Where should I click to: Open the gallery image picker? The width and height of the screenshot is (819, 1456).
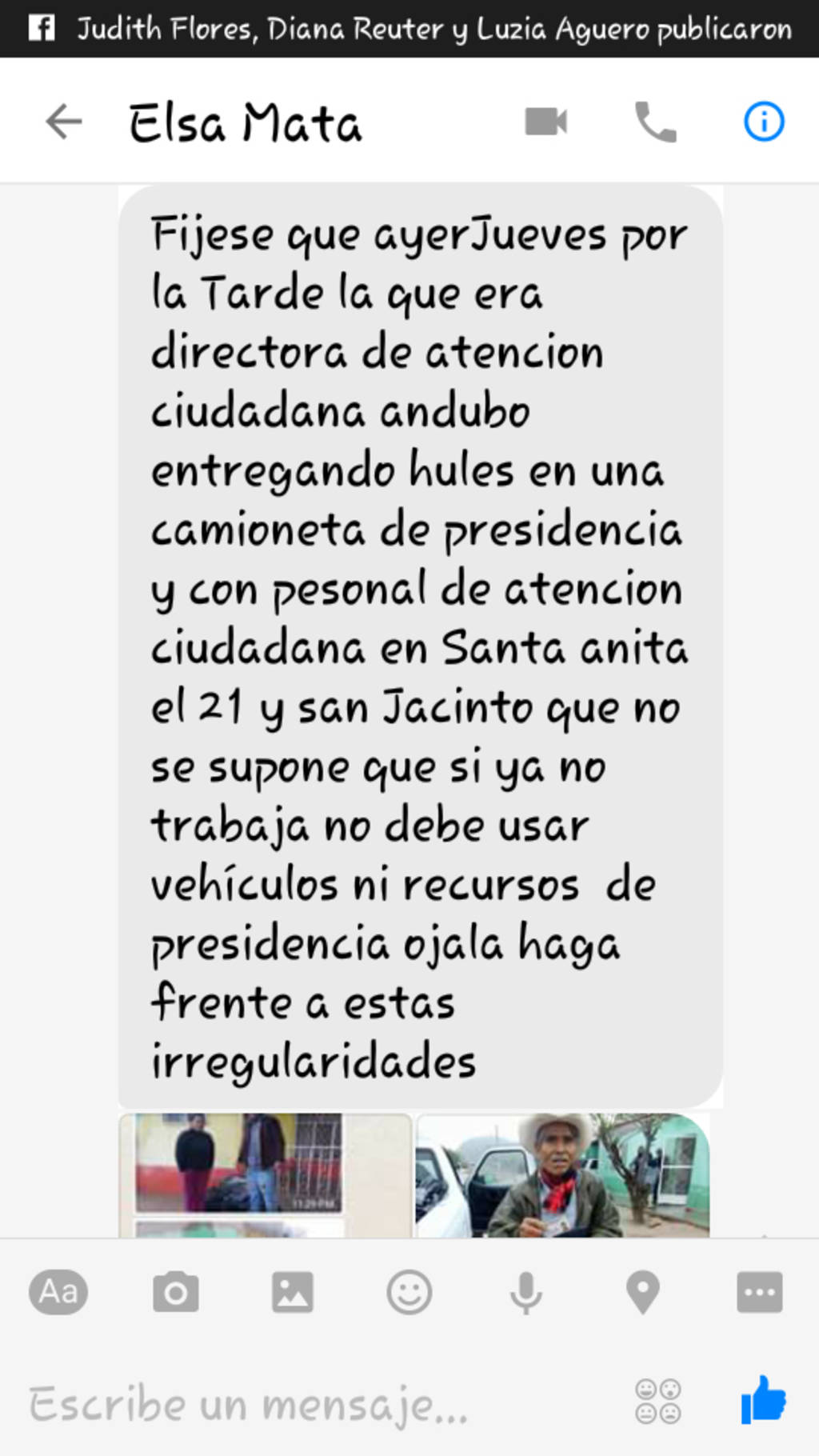293,1292
